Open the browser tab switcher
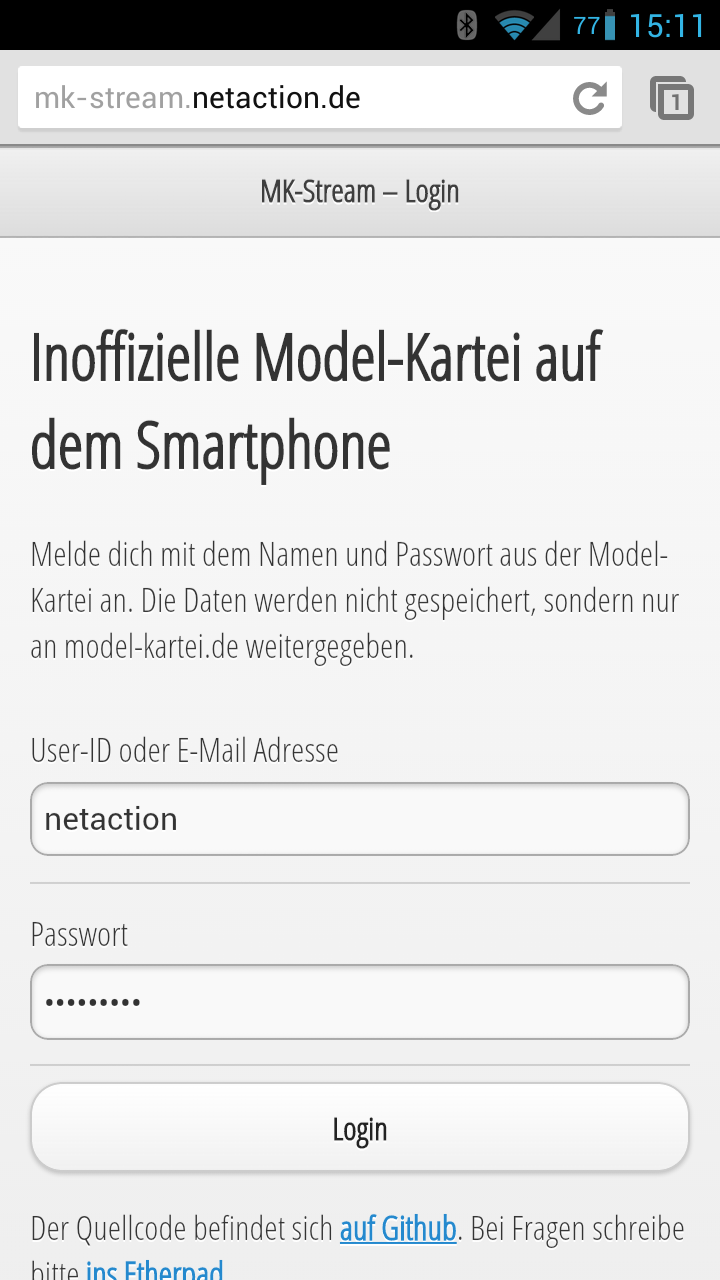This screenshot has width=720, height=1280. [672, 98]
